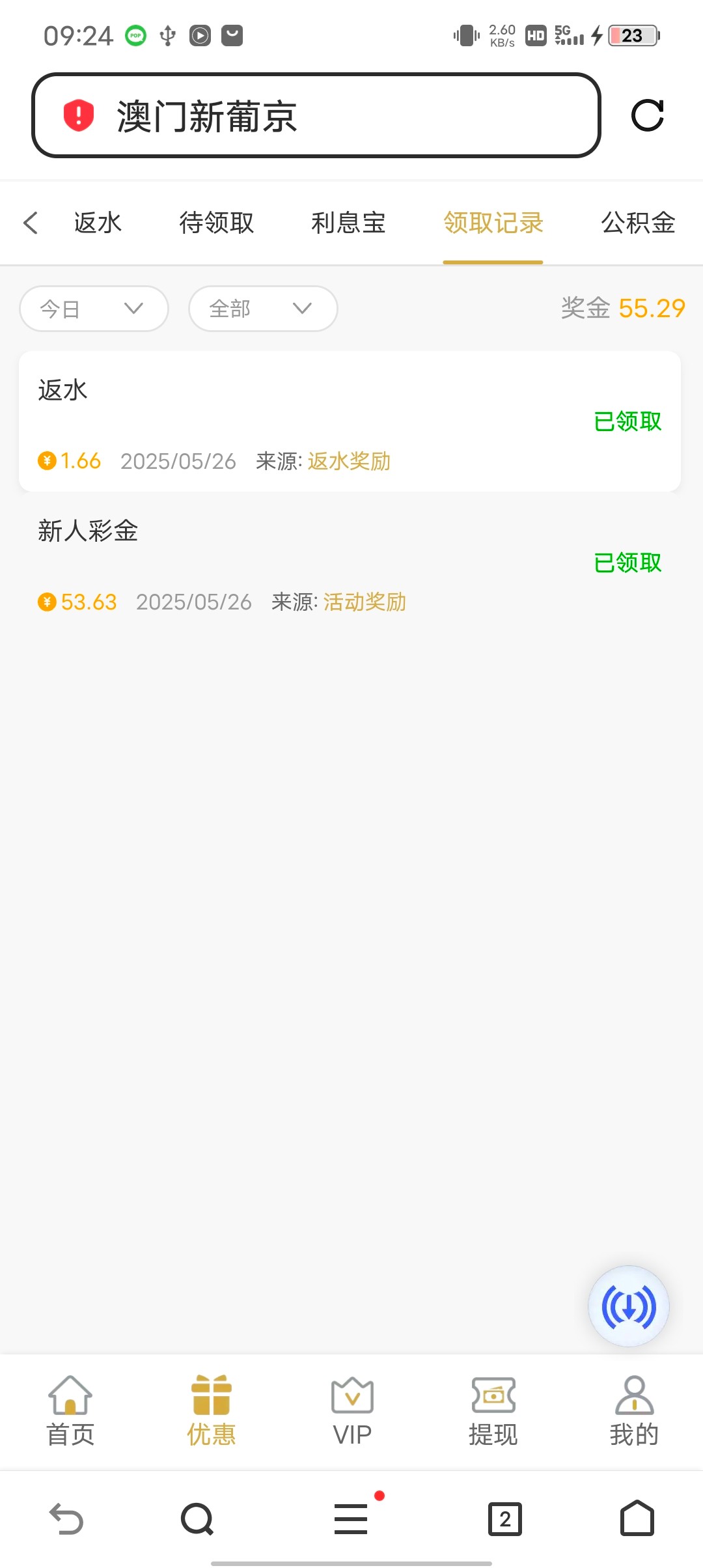
Task: Expand the 全部 type filter dropdown
Action: point(262,309)
